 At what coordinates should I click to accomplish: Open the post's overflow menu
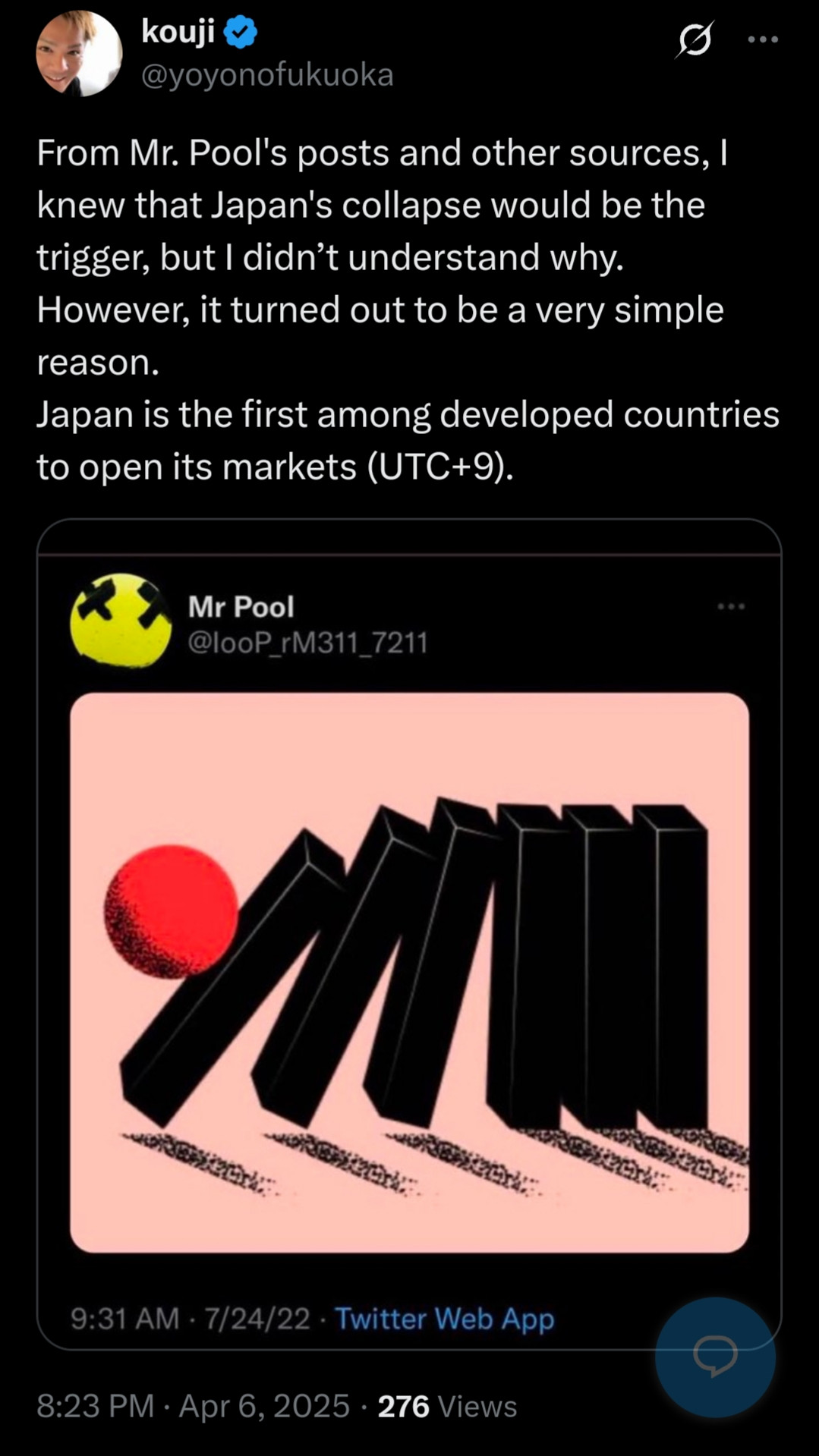tap(762, 39)
